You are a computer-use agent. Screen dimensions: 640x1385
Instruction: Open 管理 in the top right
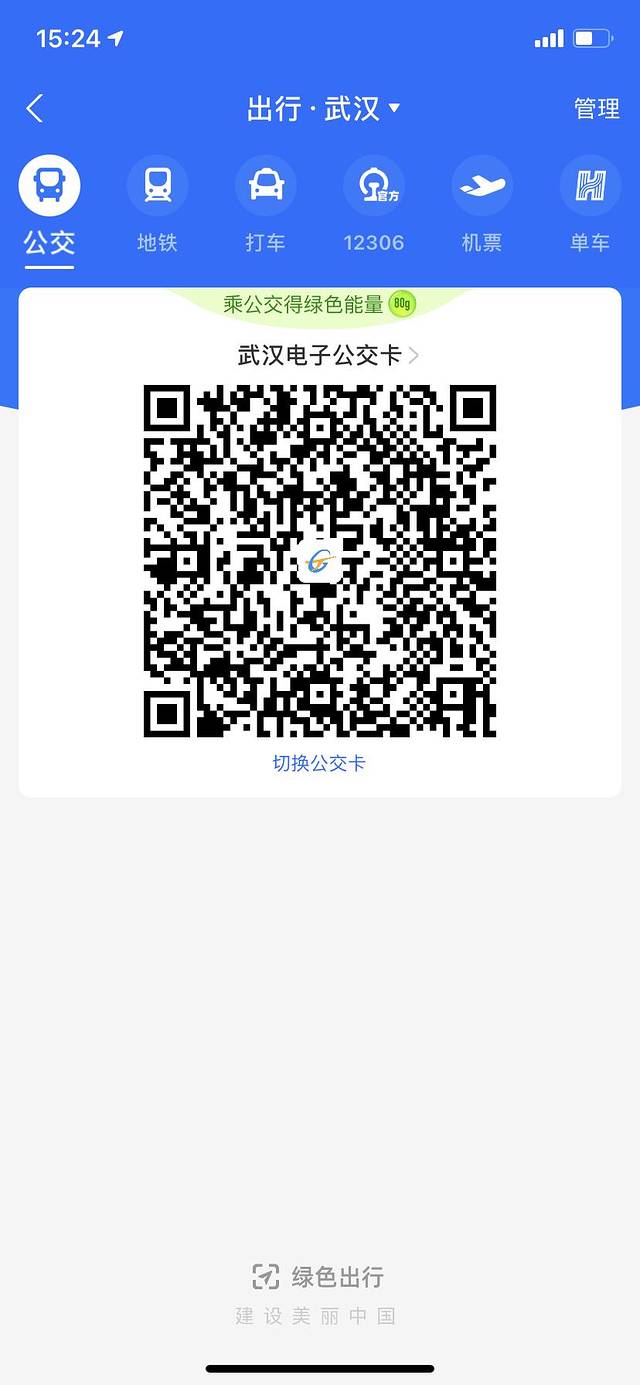pyautogui.click(x=596, y=108)
